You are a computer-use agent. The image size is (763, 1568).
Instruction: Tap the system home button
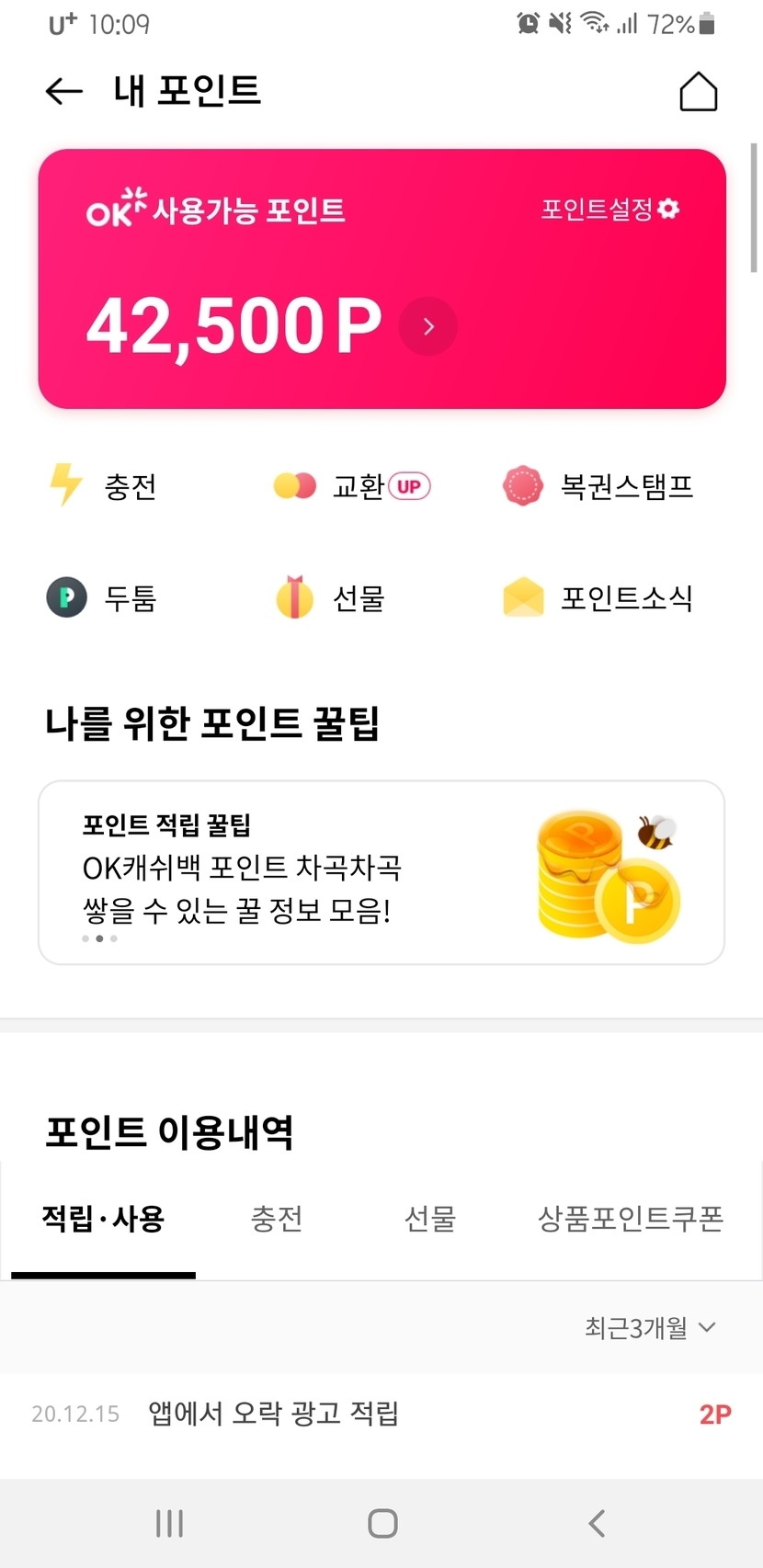pyautogui.click(x=382, y=1523)
